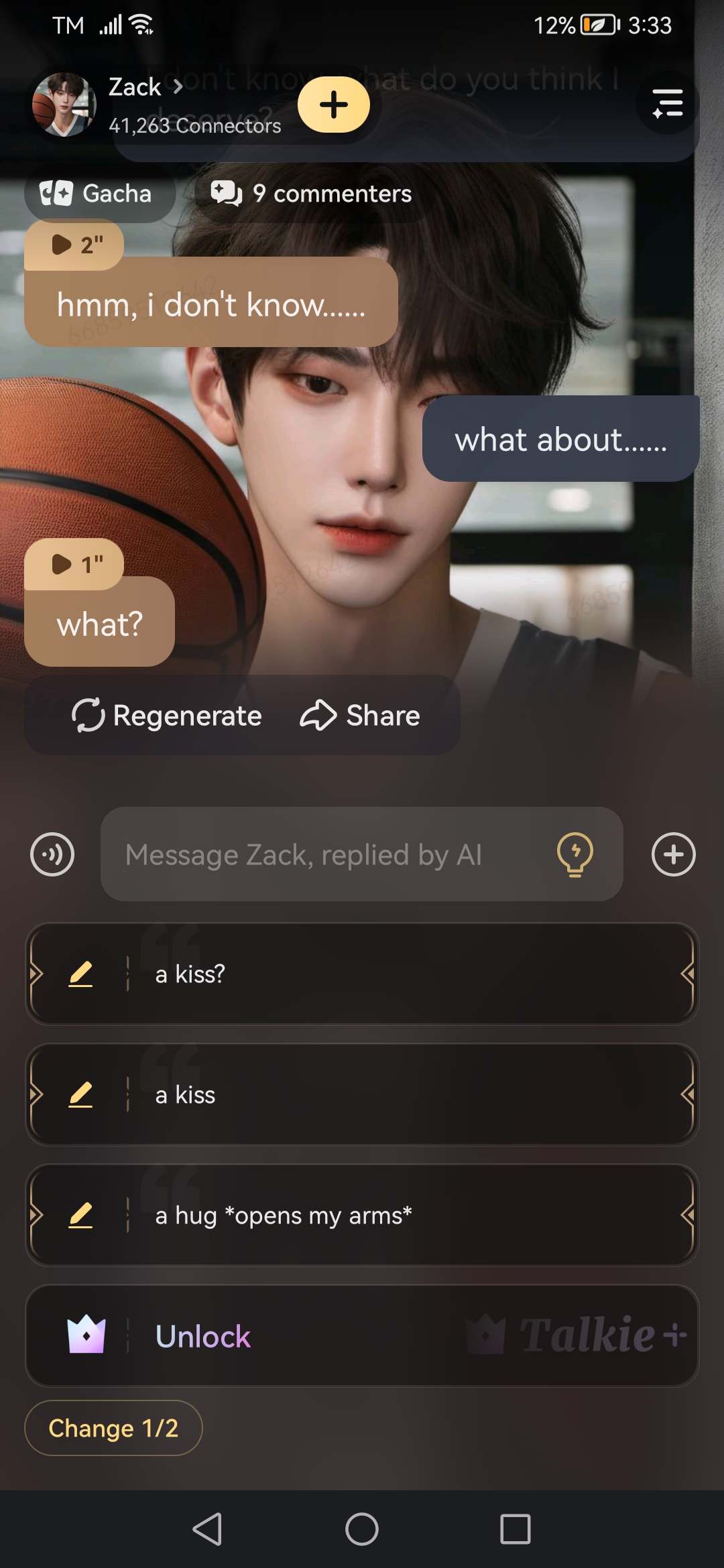Screen dimensions: 724x1568
Task: Regenerate Zack's last reply
Action: pos(166,716)
